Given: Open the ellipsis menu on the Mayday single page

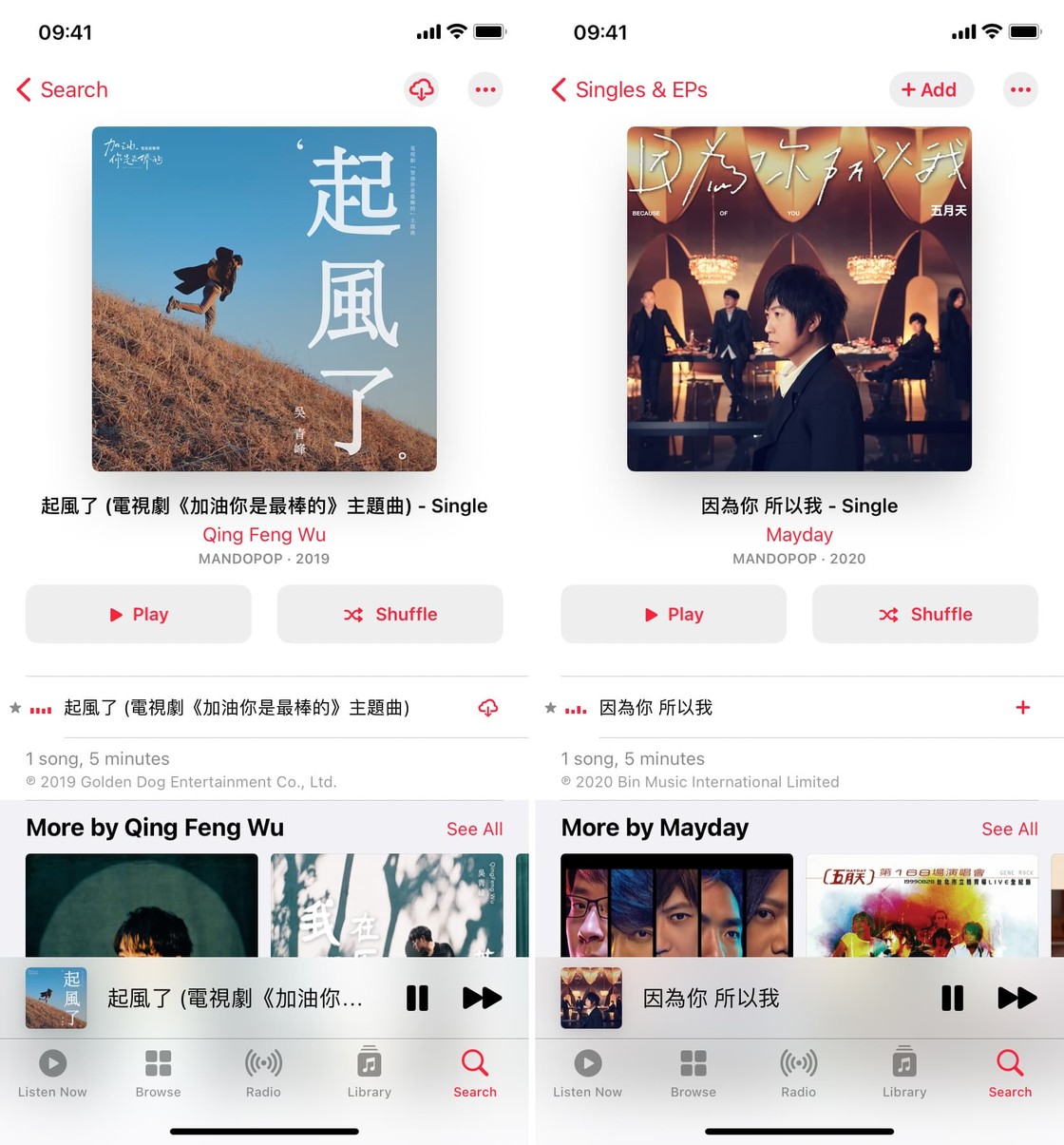Looking at the screenshot, I should (x=1020, y=89).
